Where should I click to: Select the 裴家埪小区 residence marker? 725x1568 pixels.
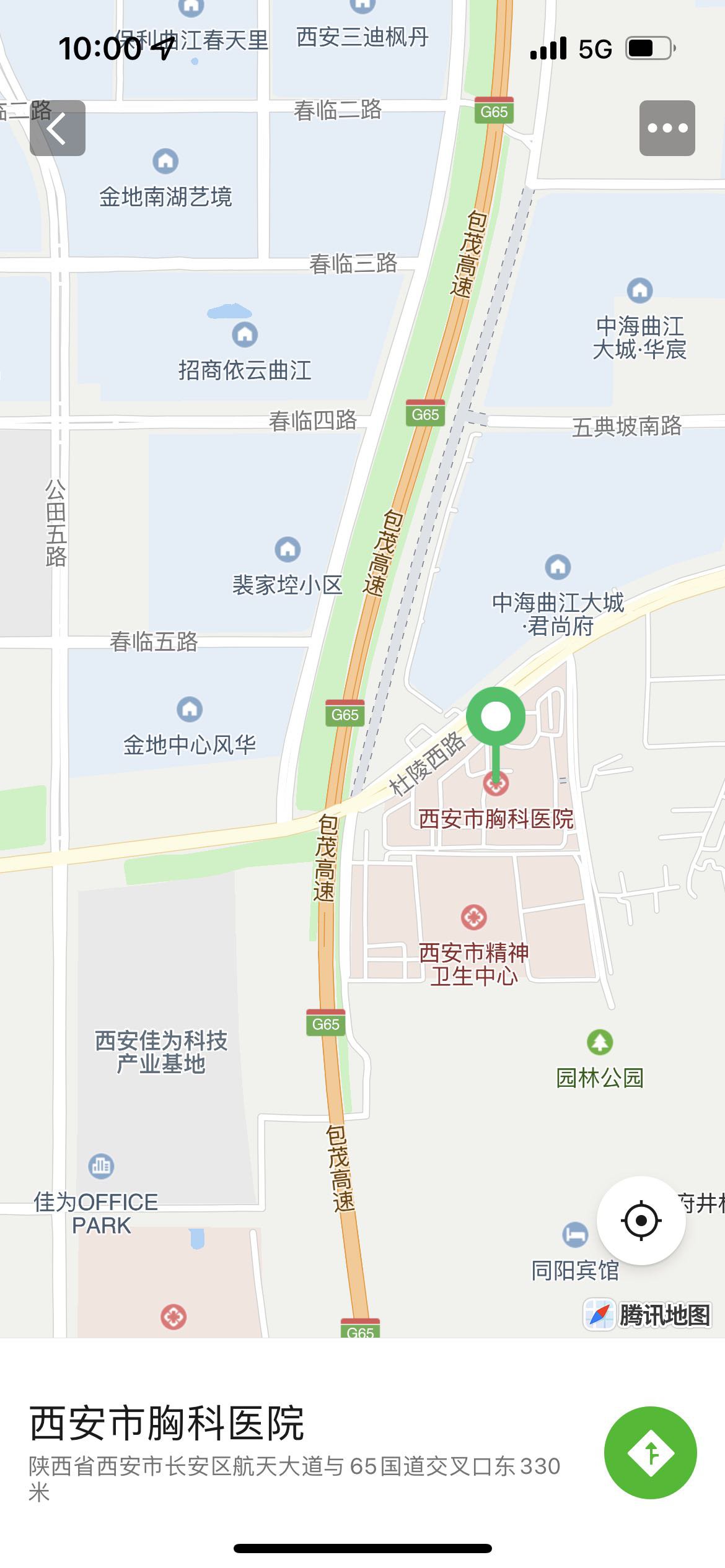point(288,549)
